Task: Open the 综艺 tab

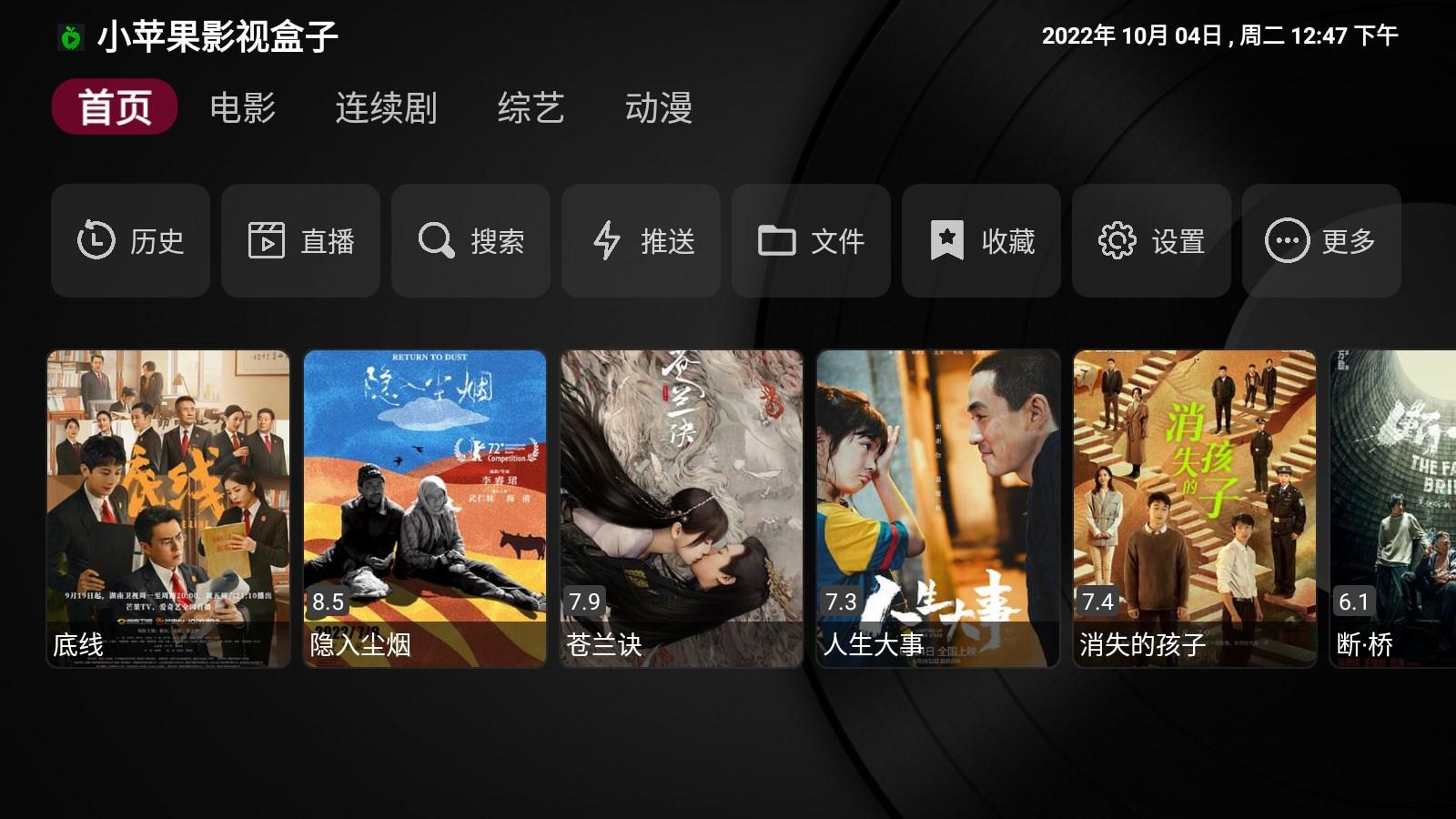Action: point(531,107)
